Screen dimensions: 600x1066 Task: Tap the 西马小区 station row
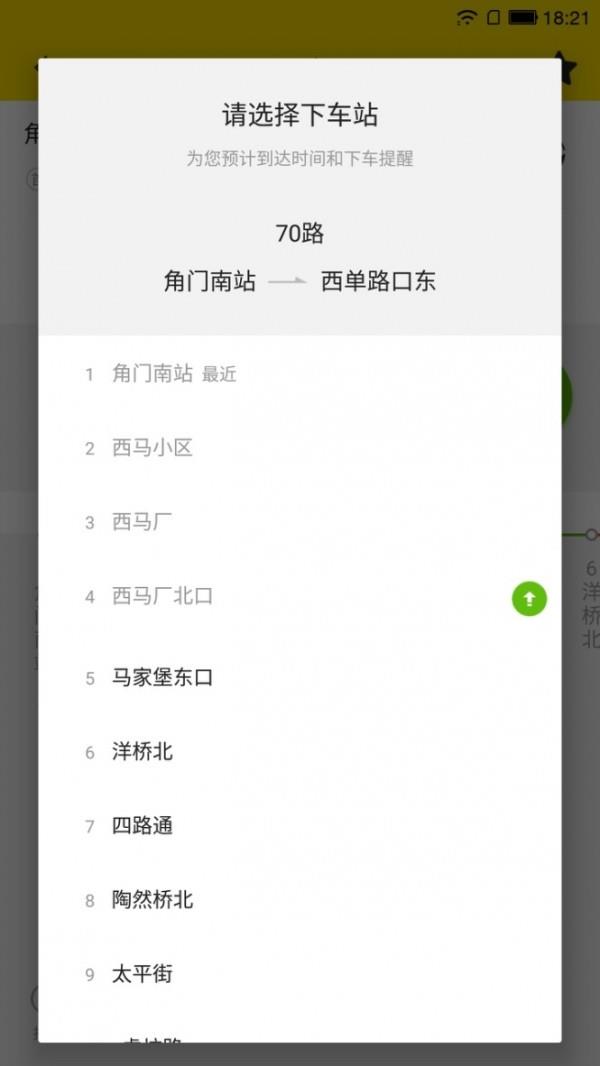[x=152, y=448]
